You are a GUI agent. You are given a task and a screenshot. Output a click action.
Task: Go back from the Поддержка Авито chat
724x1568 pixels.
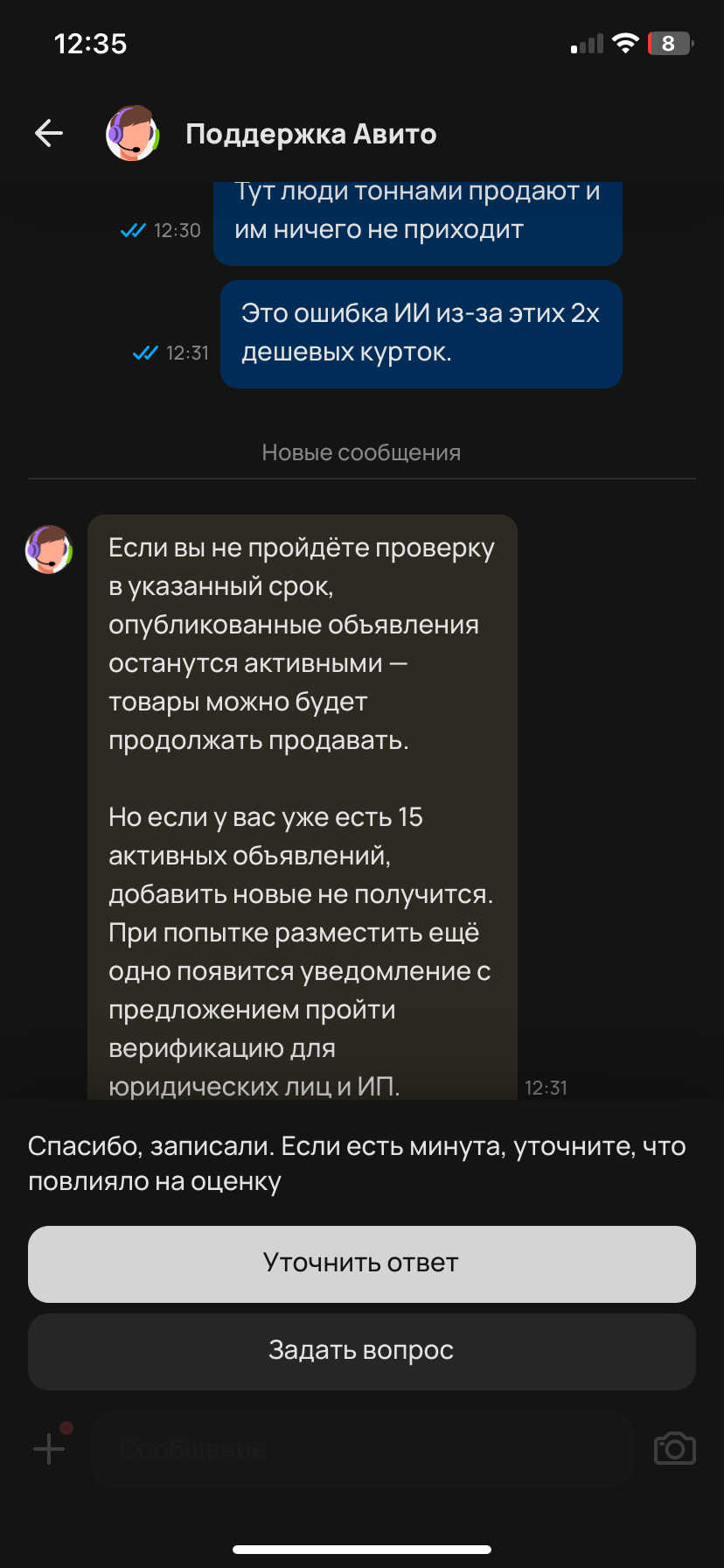coord(49,133)
